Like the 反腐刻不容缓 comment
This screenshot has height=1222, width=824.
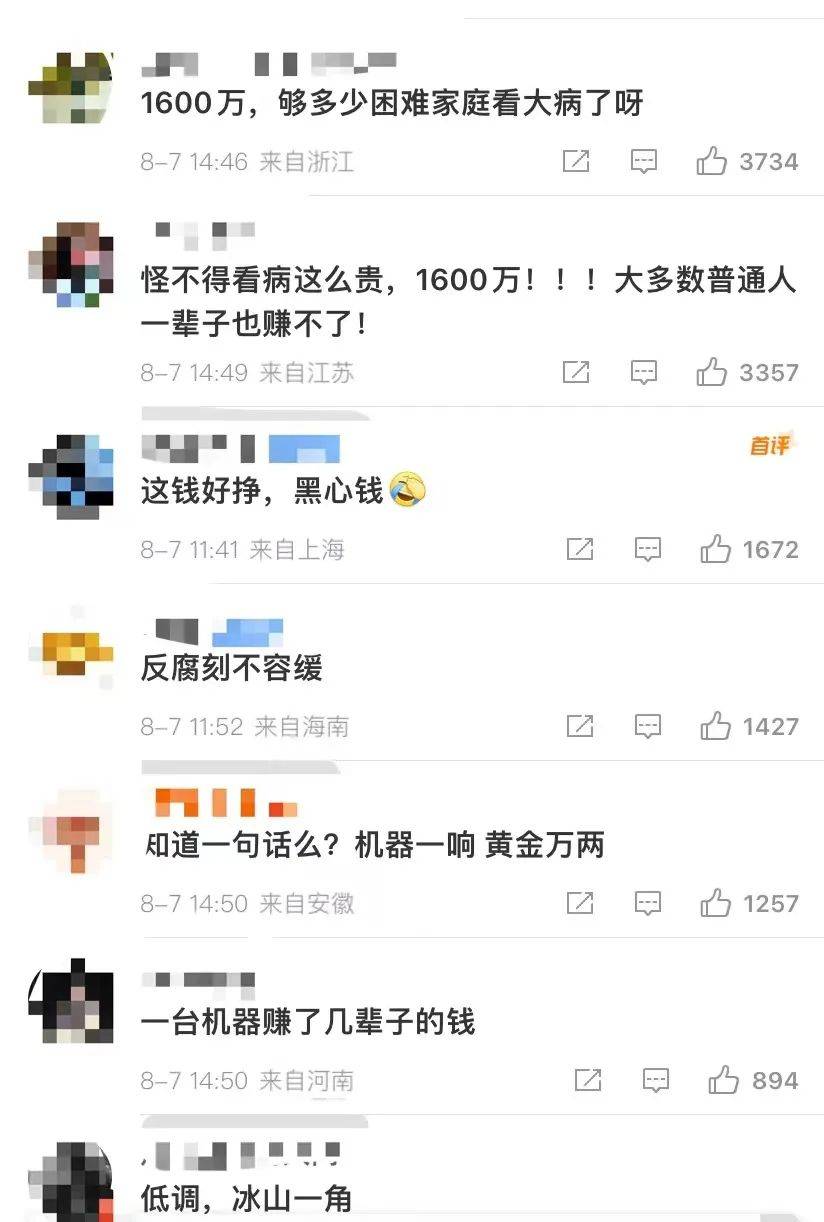pos(715,725)
